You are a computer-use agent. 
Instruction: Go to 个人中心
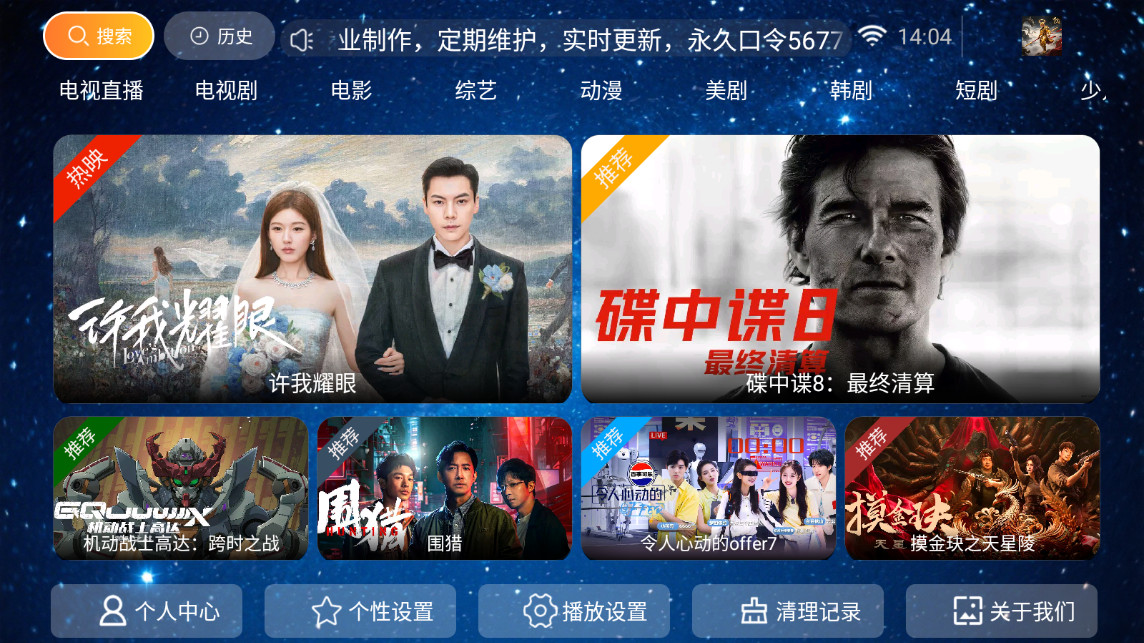(147, 611)
